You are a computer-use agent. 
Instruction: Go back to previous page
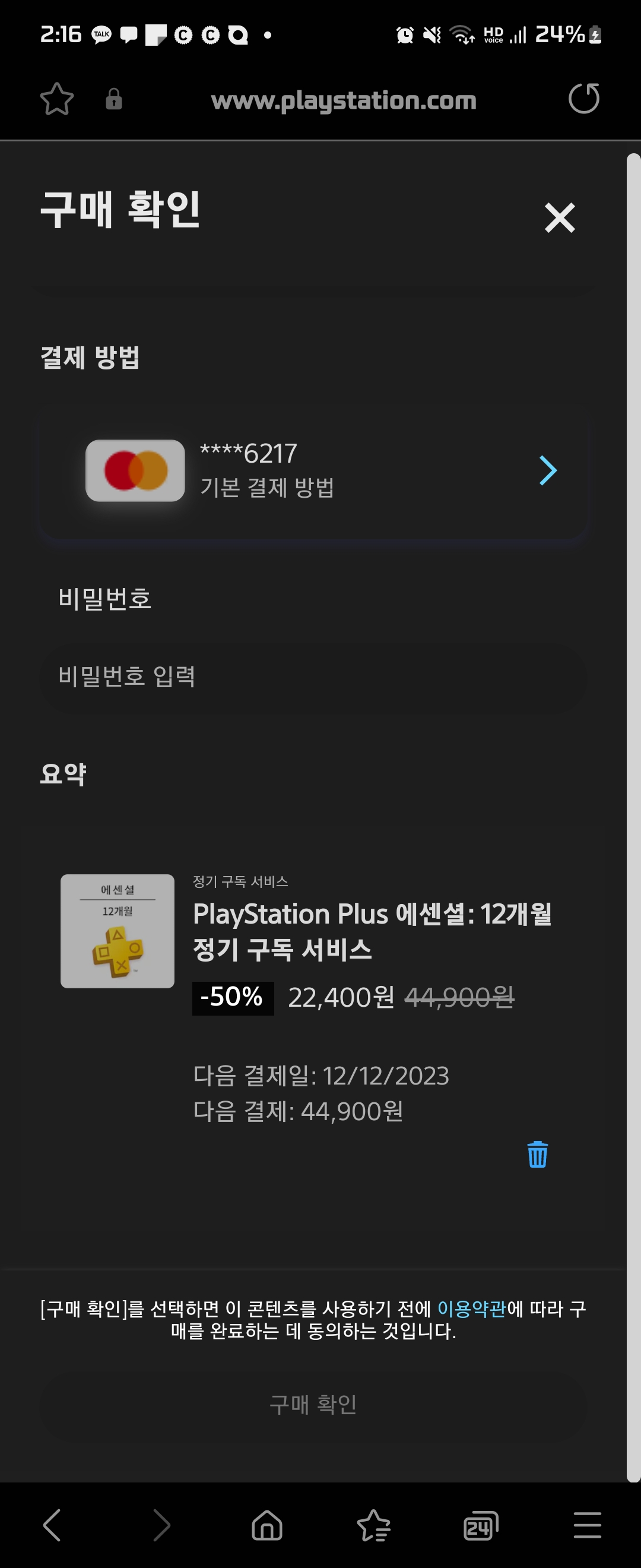[52, 1525]
